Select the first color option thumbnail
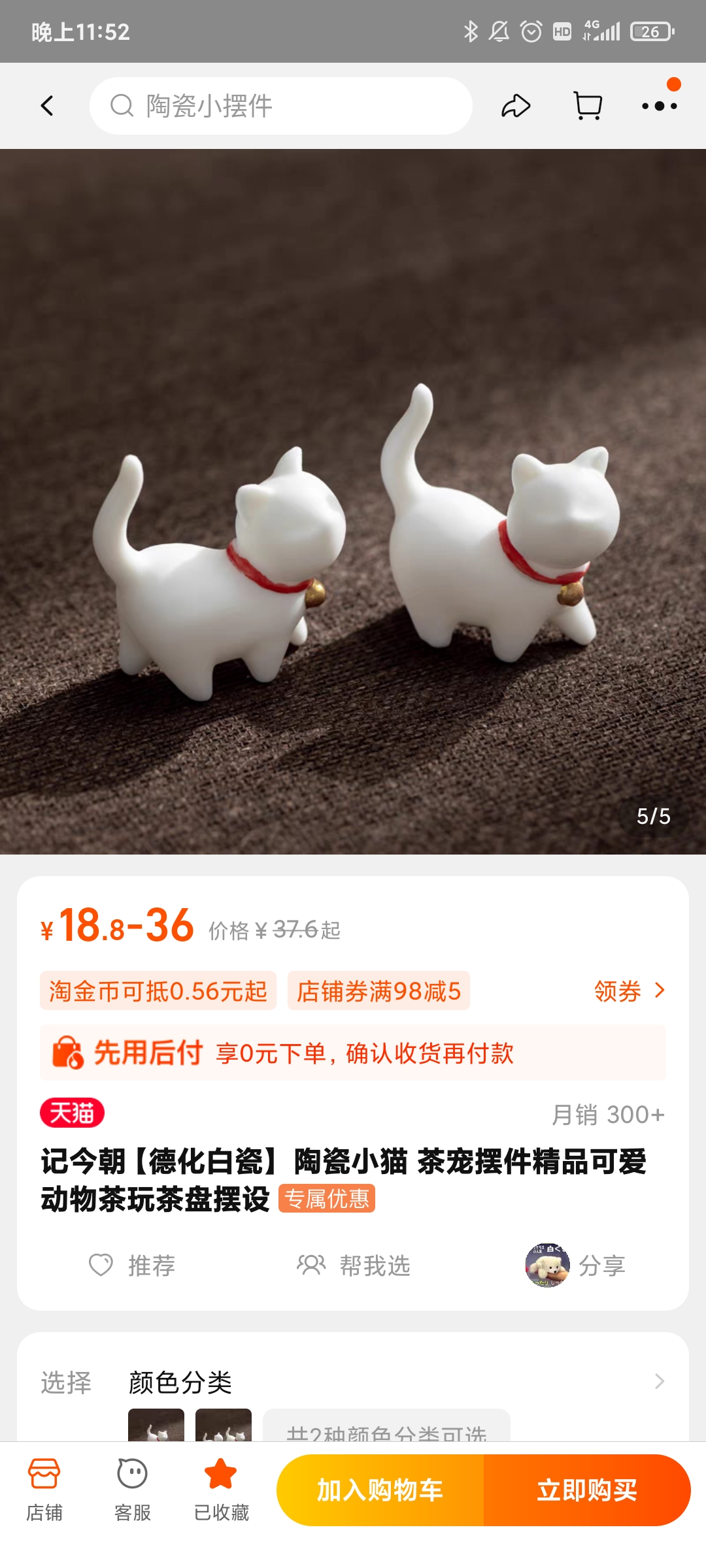 [156, 1426]
